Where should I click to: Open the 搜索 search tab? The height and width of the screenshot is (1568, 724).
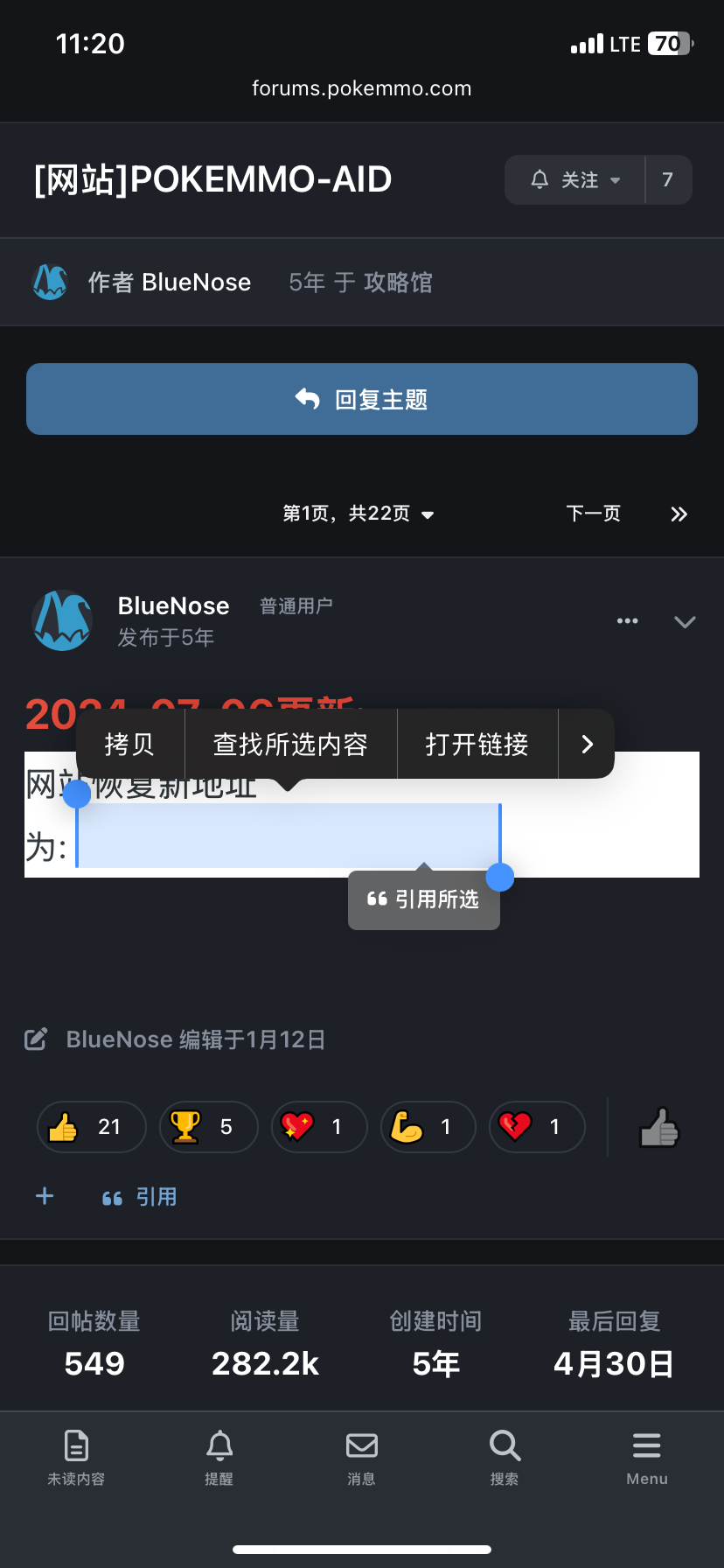pos(505,1458)
